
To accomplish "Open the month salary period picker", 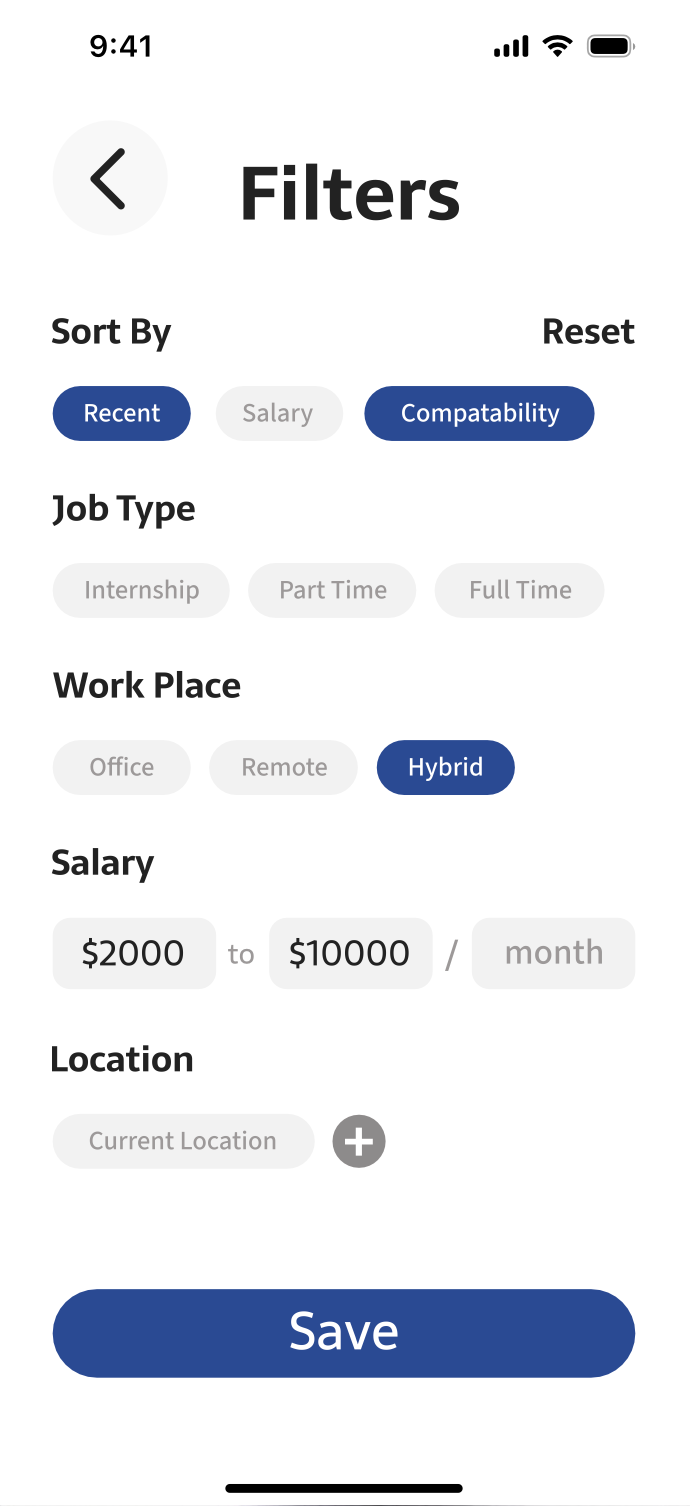I will [x=553, y=953].
